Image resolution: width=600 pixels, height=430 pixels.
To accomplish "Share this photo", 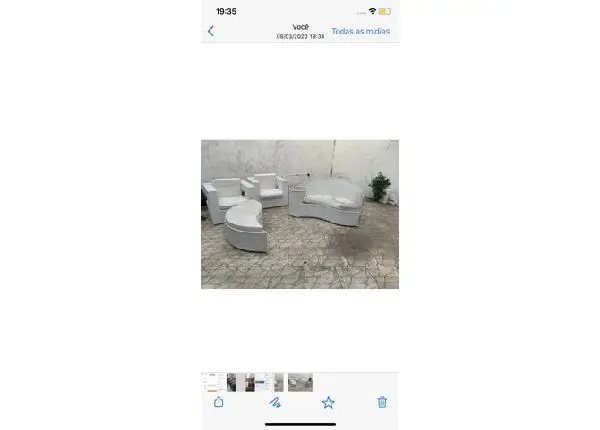I will point(219,402).
